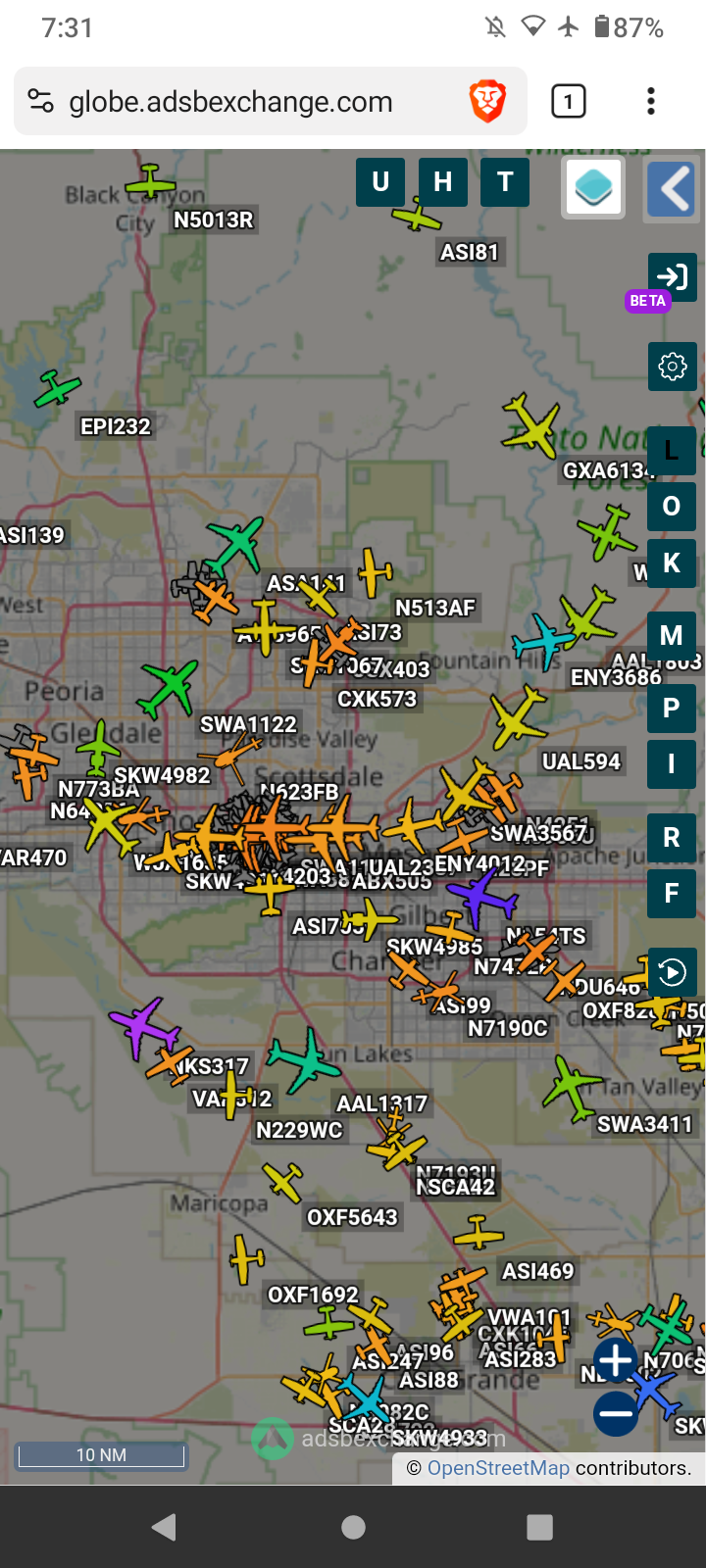Open the history replay button
706x1568 pixels.
(673, 972)
